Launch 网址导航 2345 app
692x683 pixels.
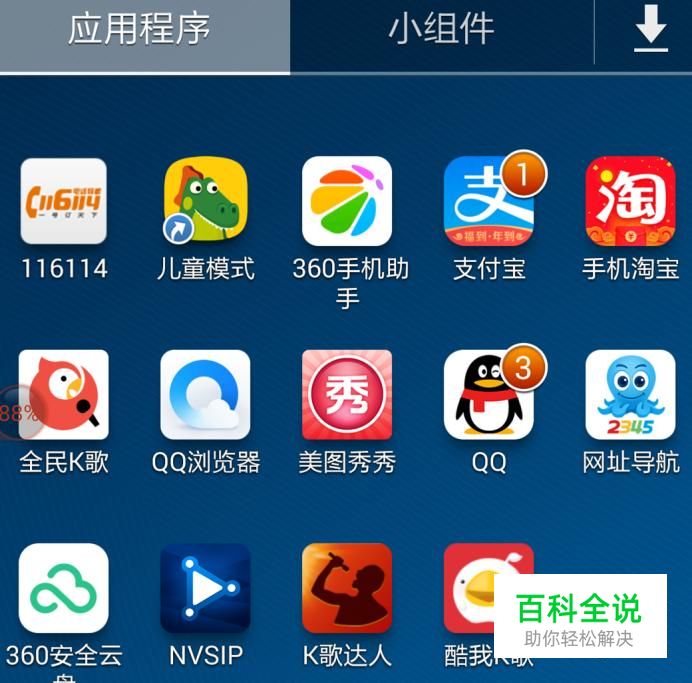pos(630,394)
